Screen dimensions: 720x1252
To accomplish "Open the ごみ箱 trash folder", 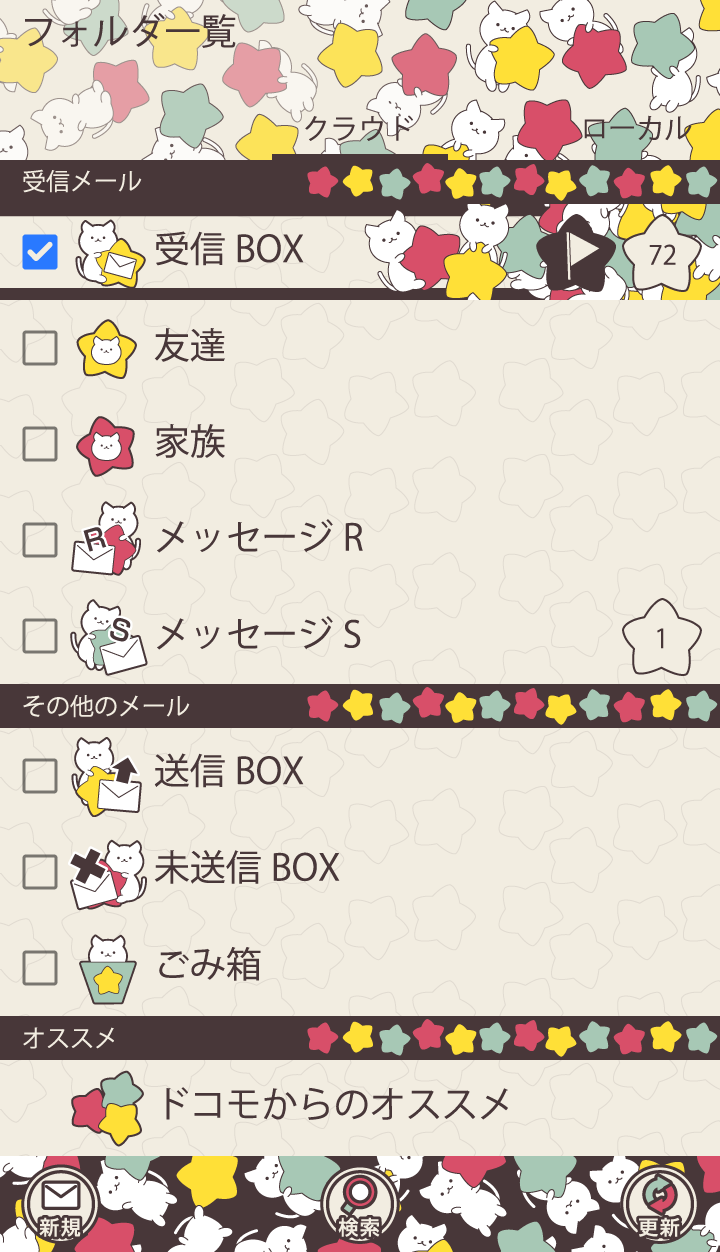I will (208, 965).
